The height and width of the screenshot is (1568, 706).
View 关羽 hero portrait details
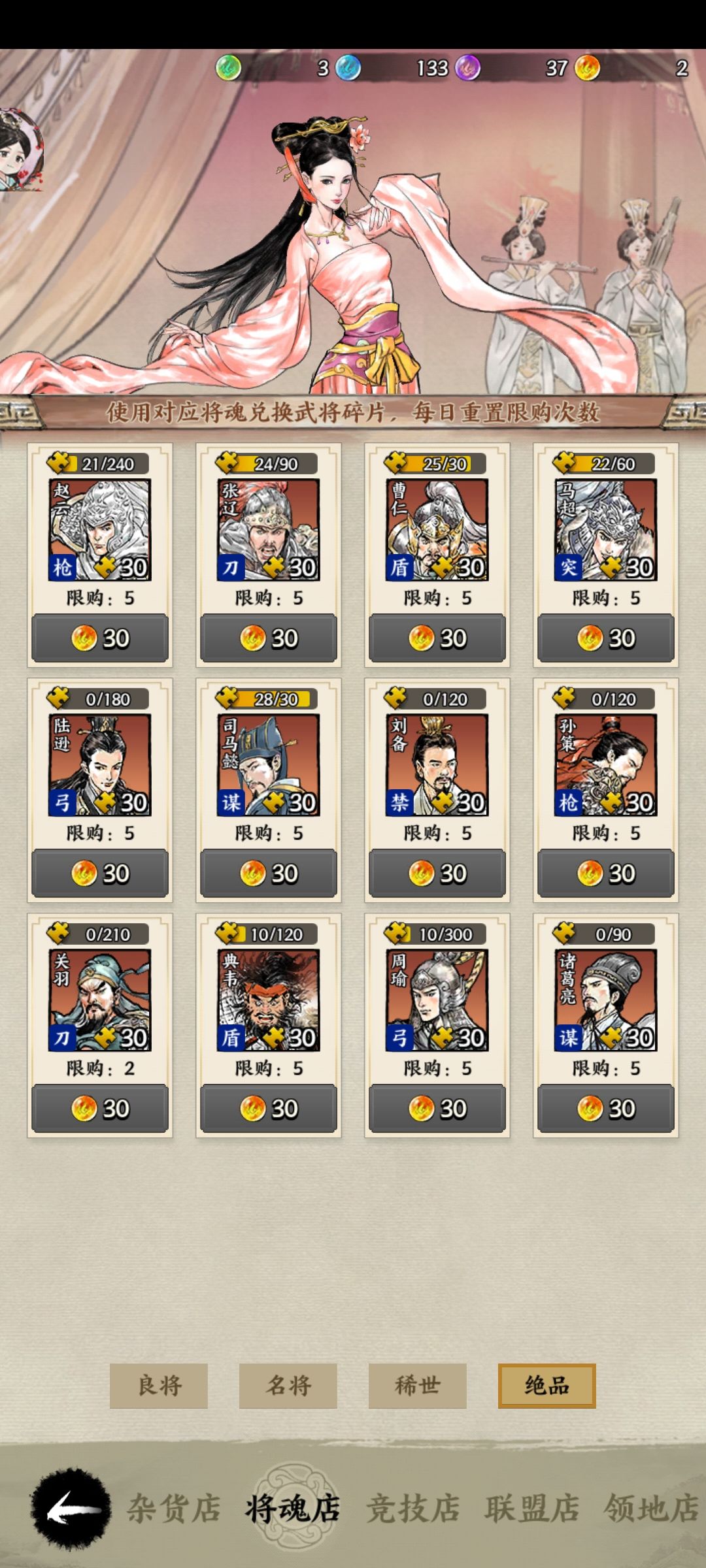coord(100,1000)
